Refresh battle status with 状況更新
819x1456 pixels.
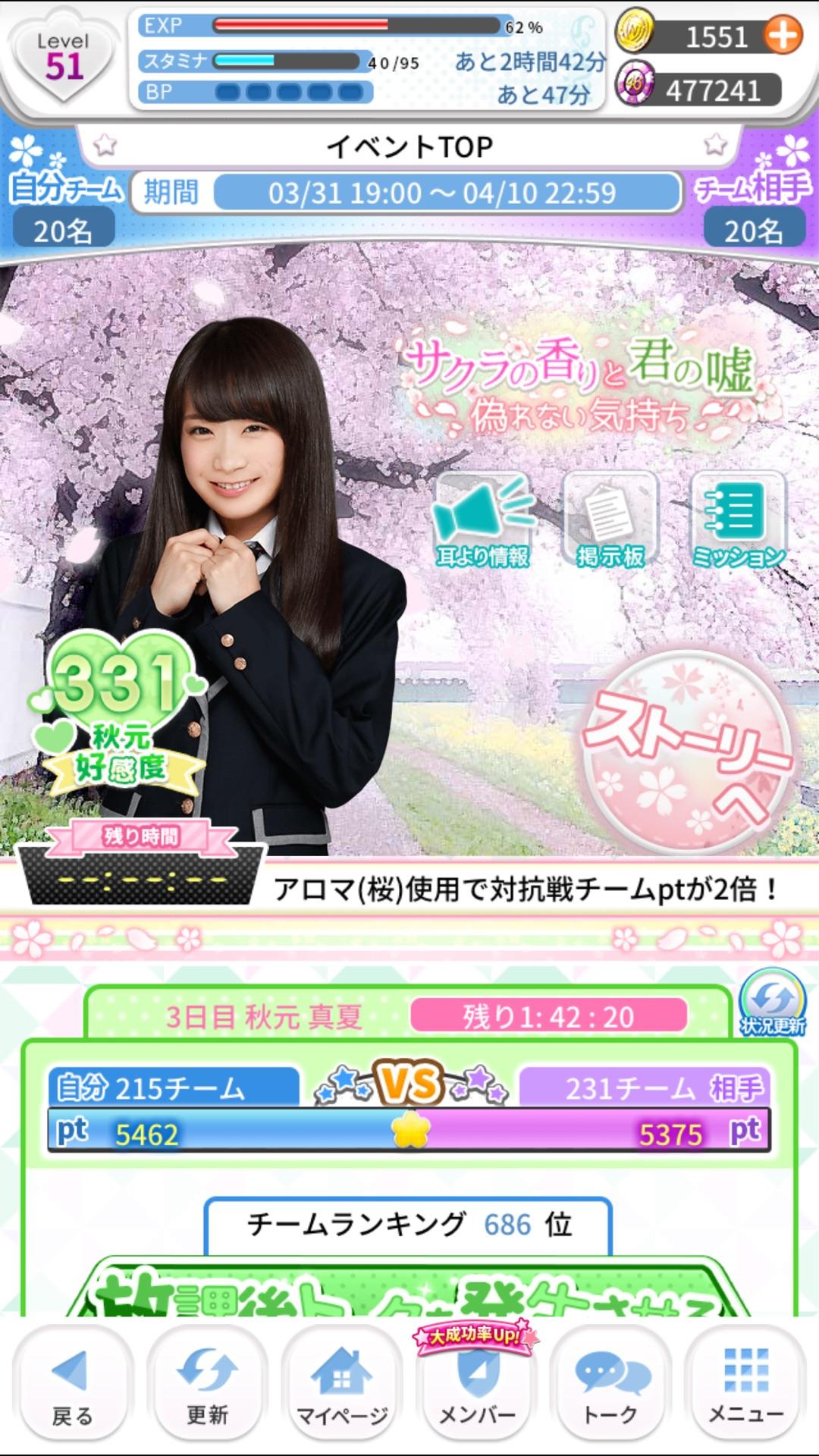[x=772, y=1003]
